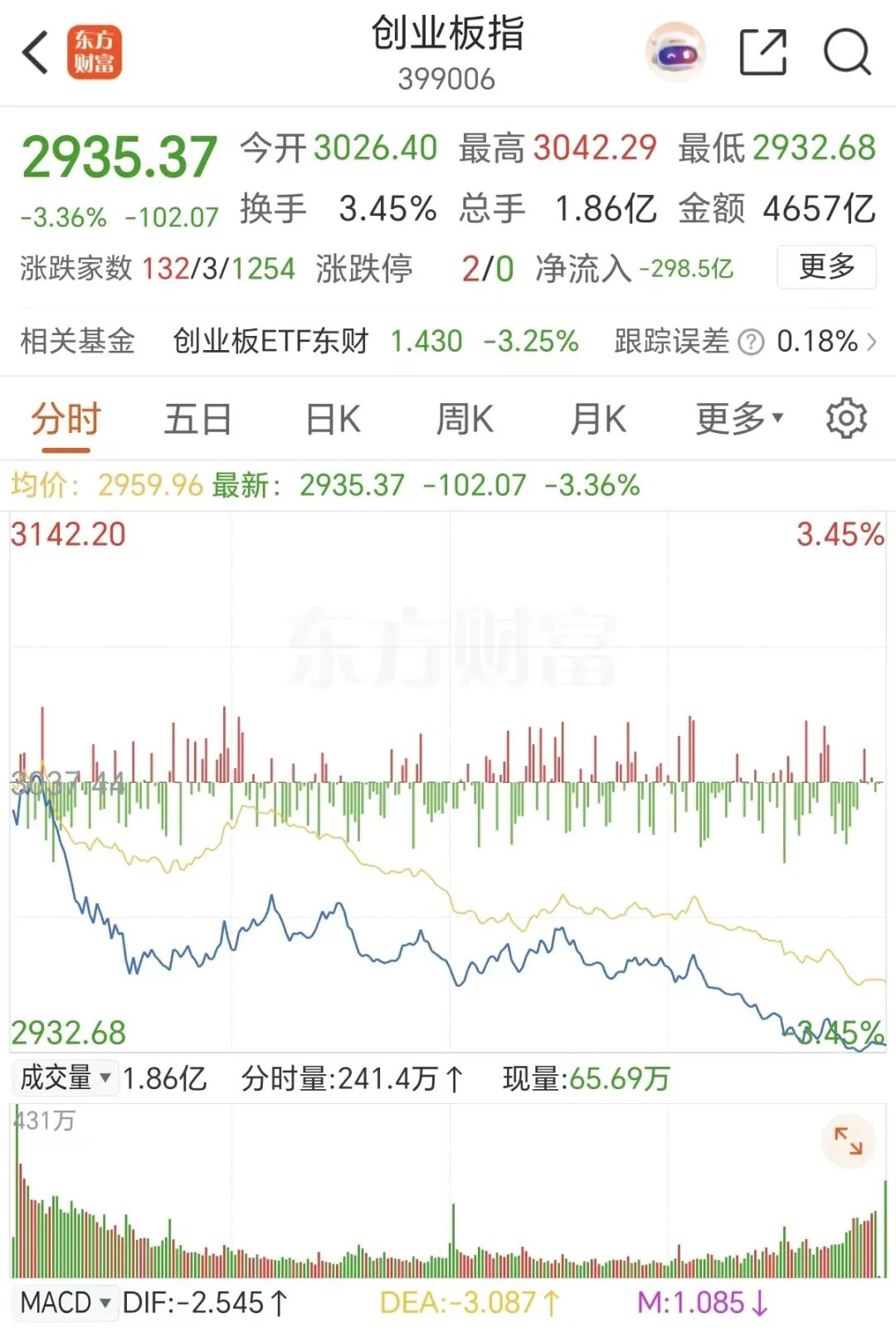The height and width of the screenshot is (1328, 896).
Task: View the 周K chart
Action: 465,420
